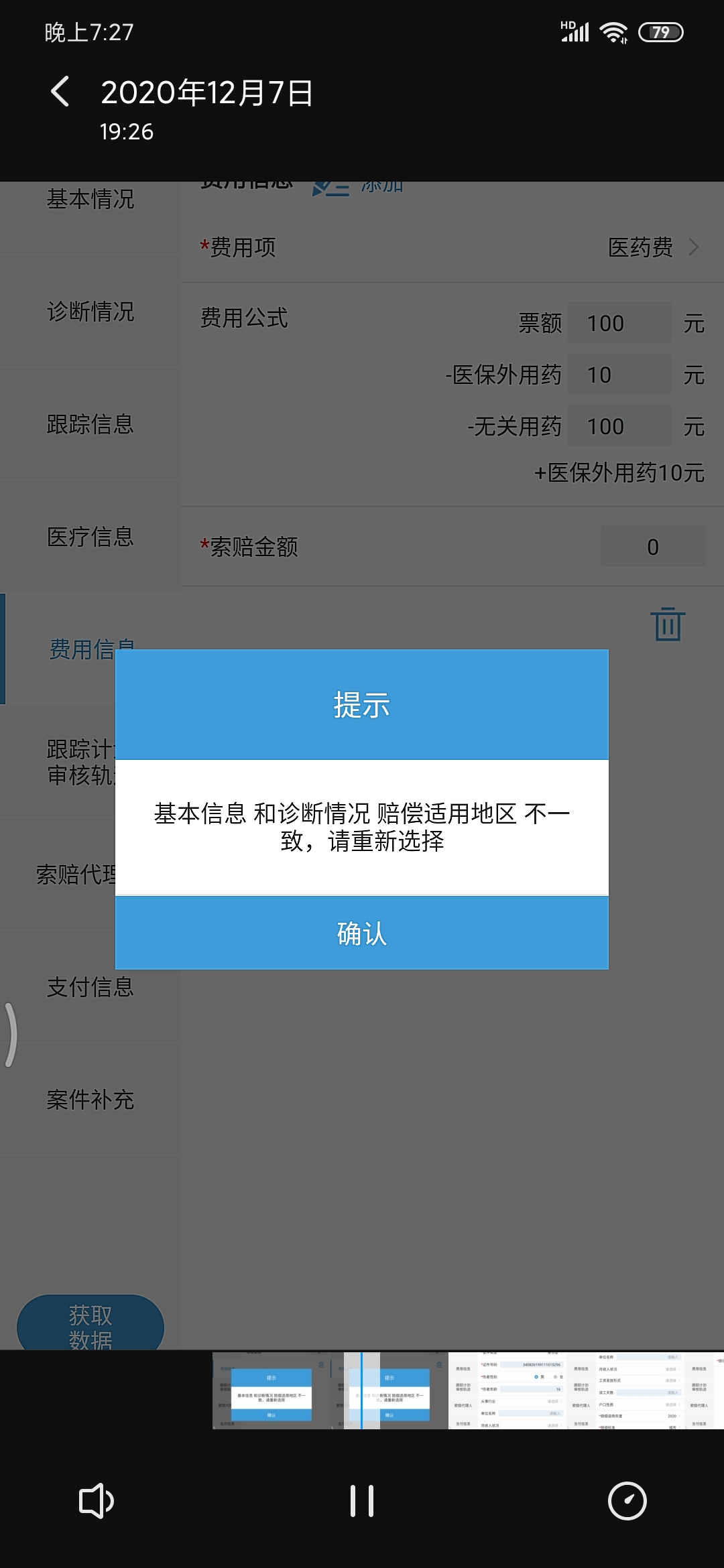Open the playback speed control

(627, 1501)
